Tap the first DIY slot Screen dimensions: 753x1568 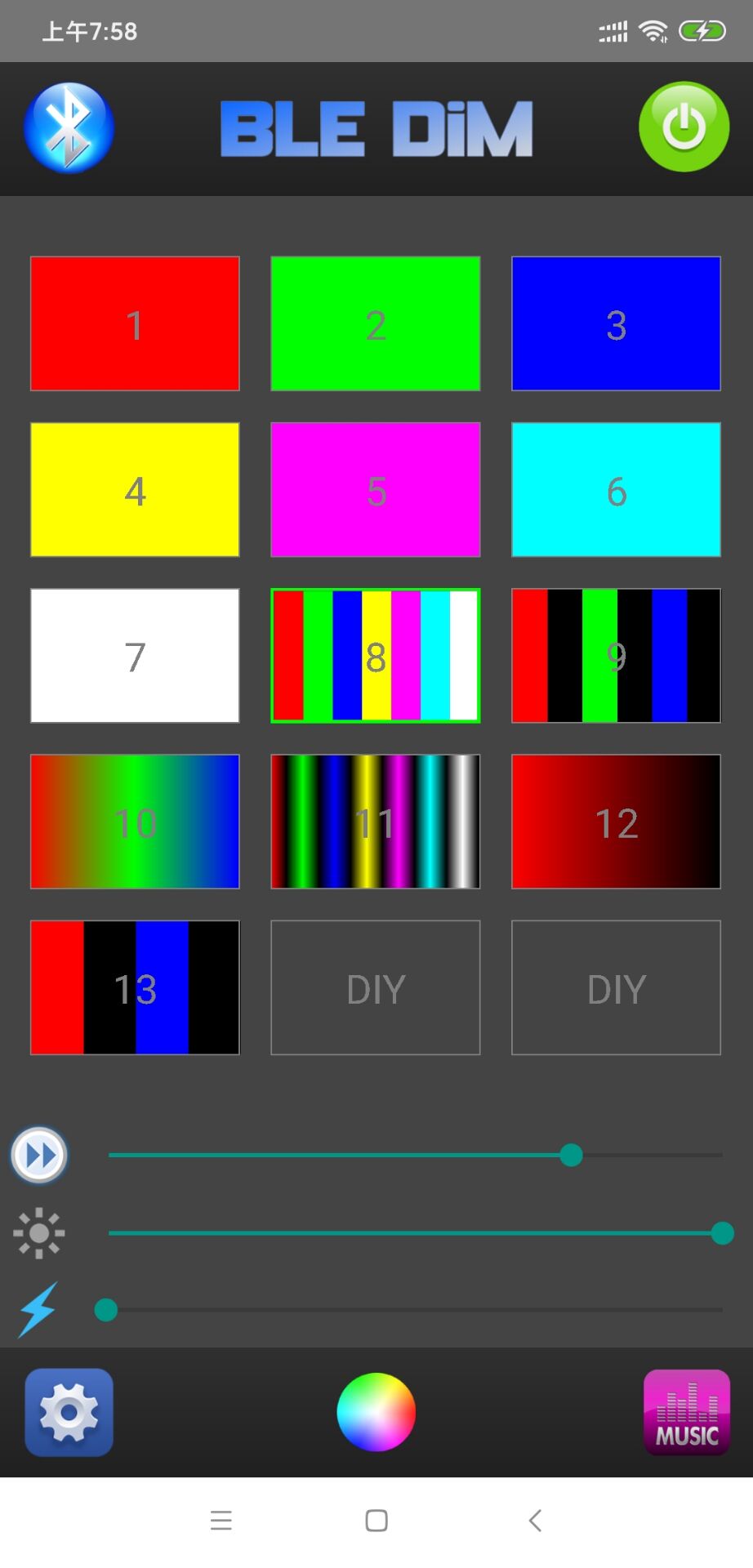[x=375, y=987]
